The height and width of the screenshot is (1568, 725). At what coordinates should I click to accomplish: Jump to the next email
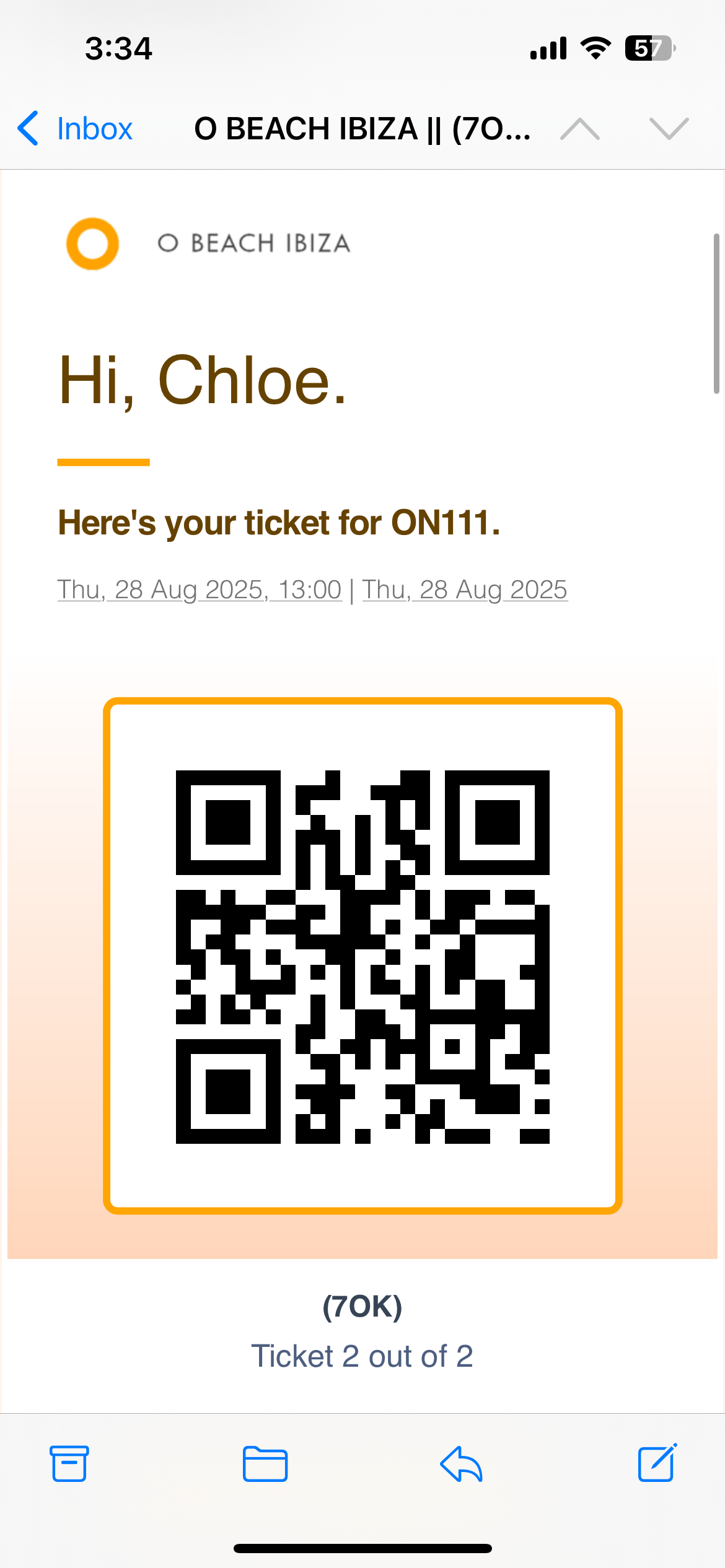tap(669, 129)
